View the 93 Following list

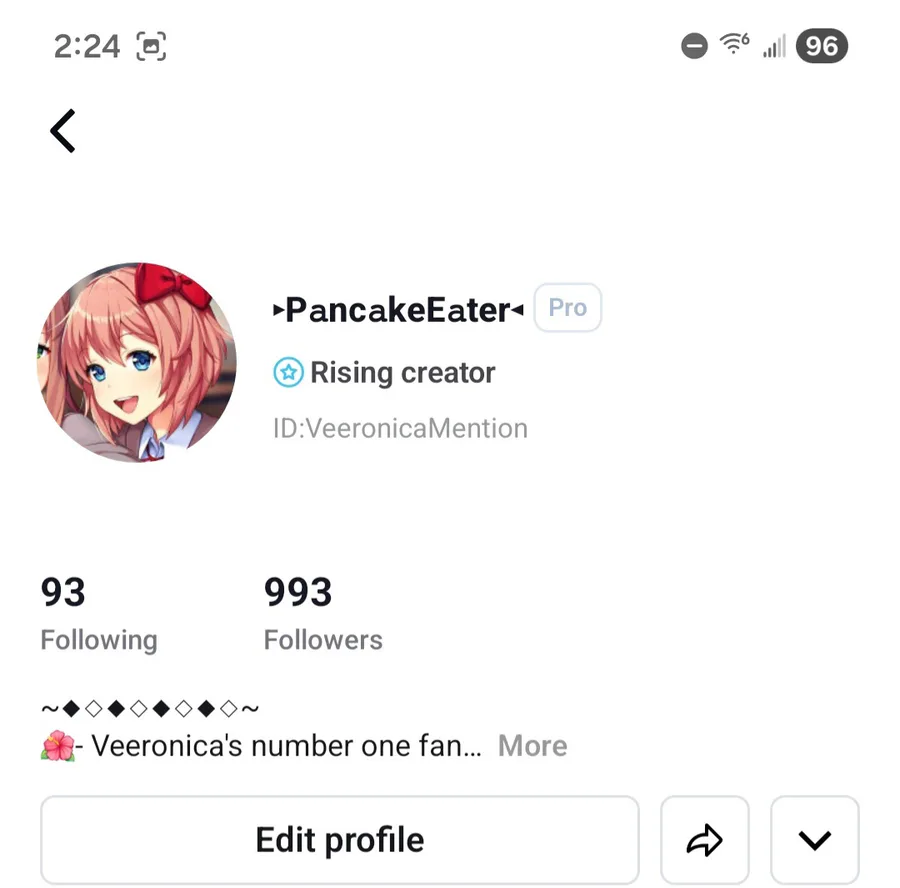[98, 613]
